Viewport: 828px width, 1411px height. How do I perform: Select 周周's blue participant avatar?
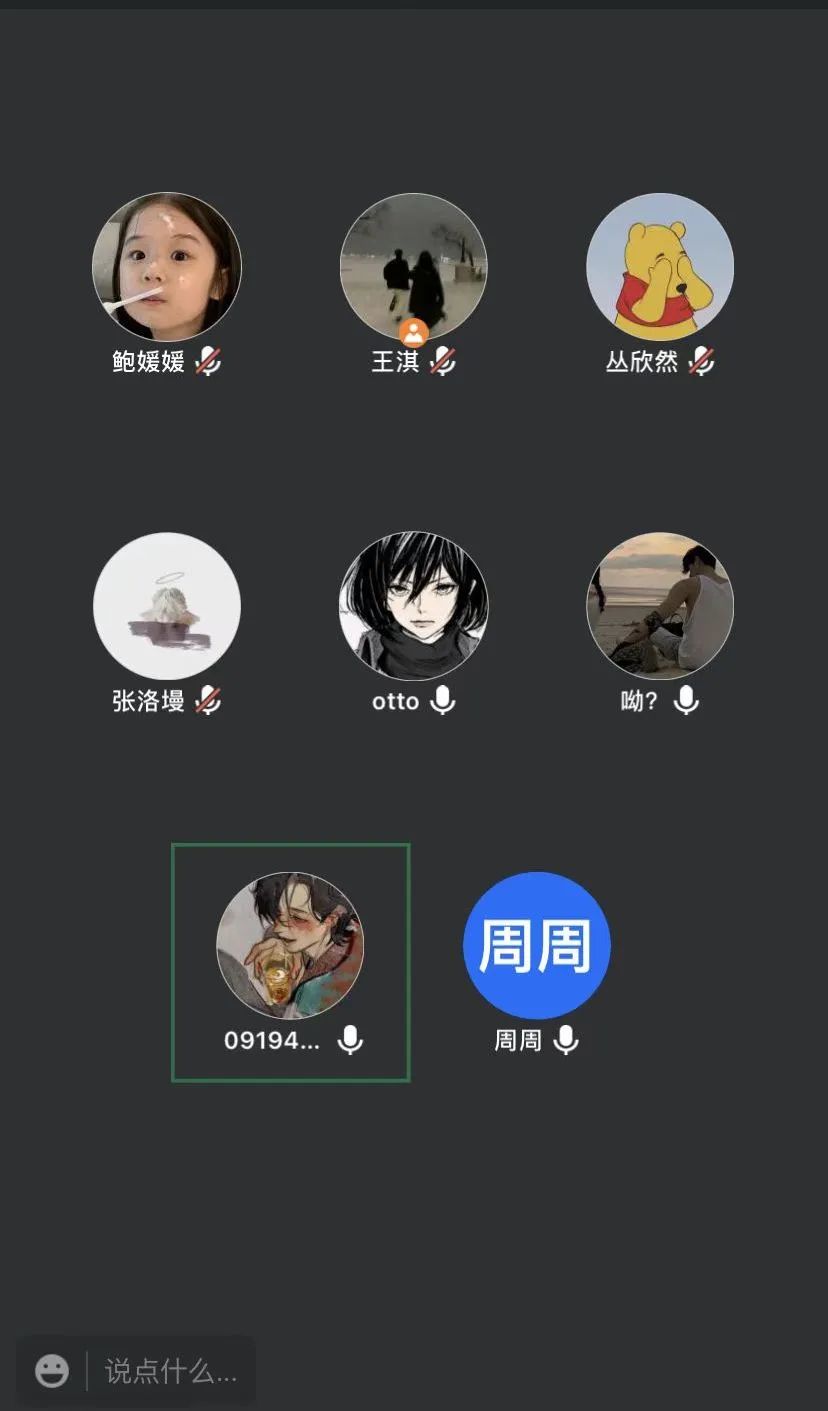pyautogui.click(x=537, y=945)
